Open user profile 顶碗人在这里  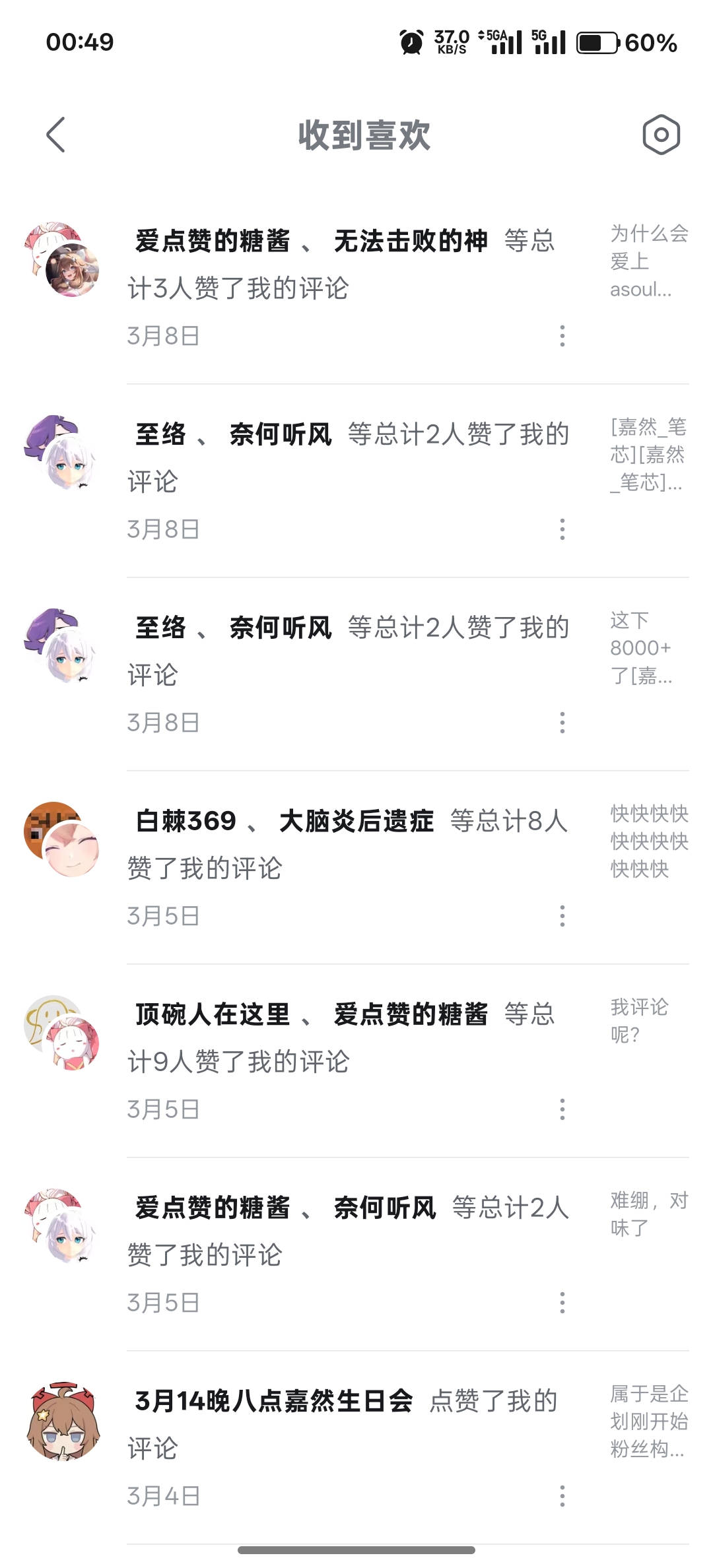[213, 1015]
